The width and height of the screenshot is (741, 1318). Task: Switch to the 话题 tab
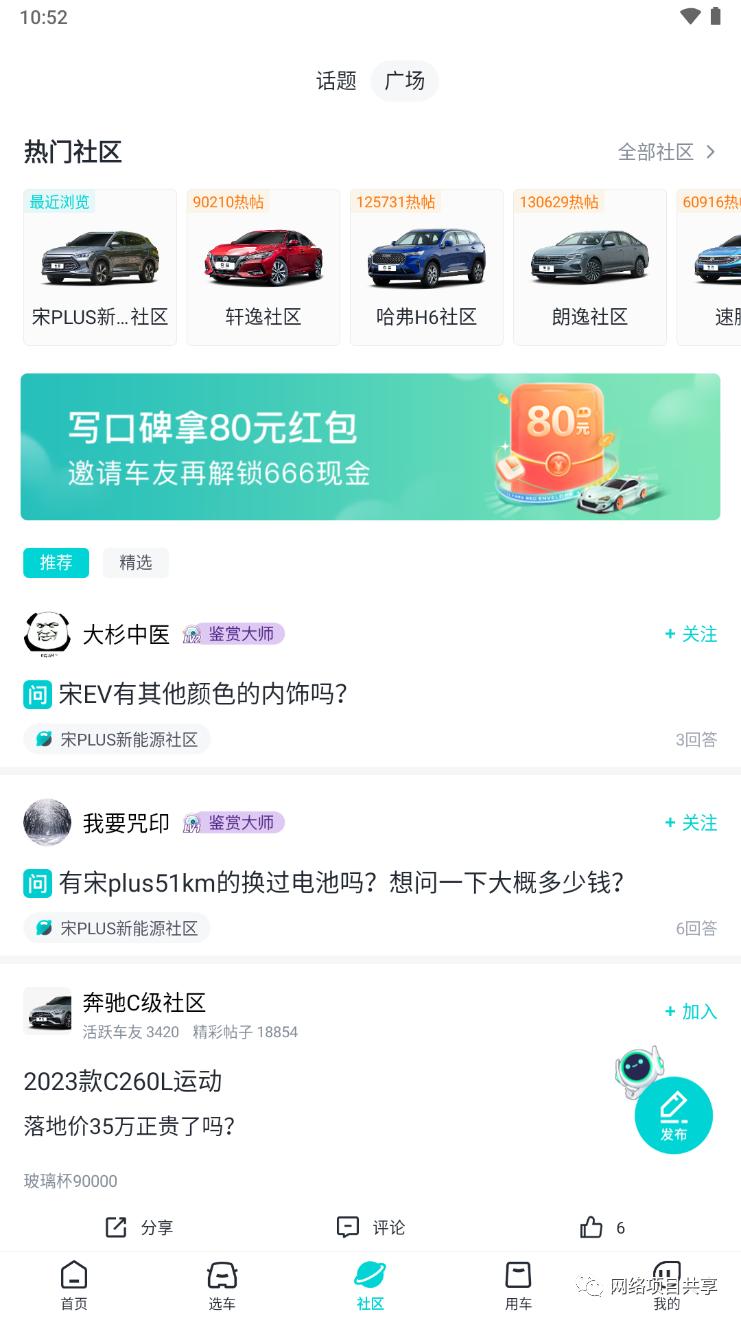336,82
